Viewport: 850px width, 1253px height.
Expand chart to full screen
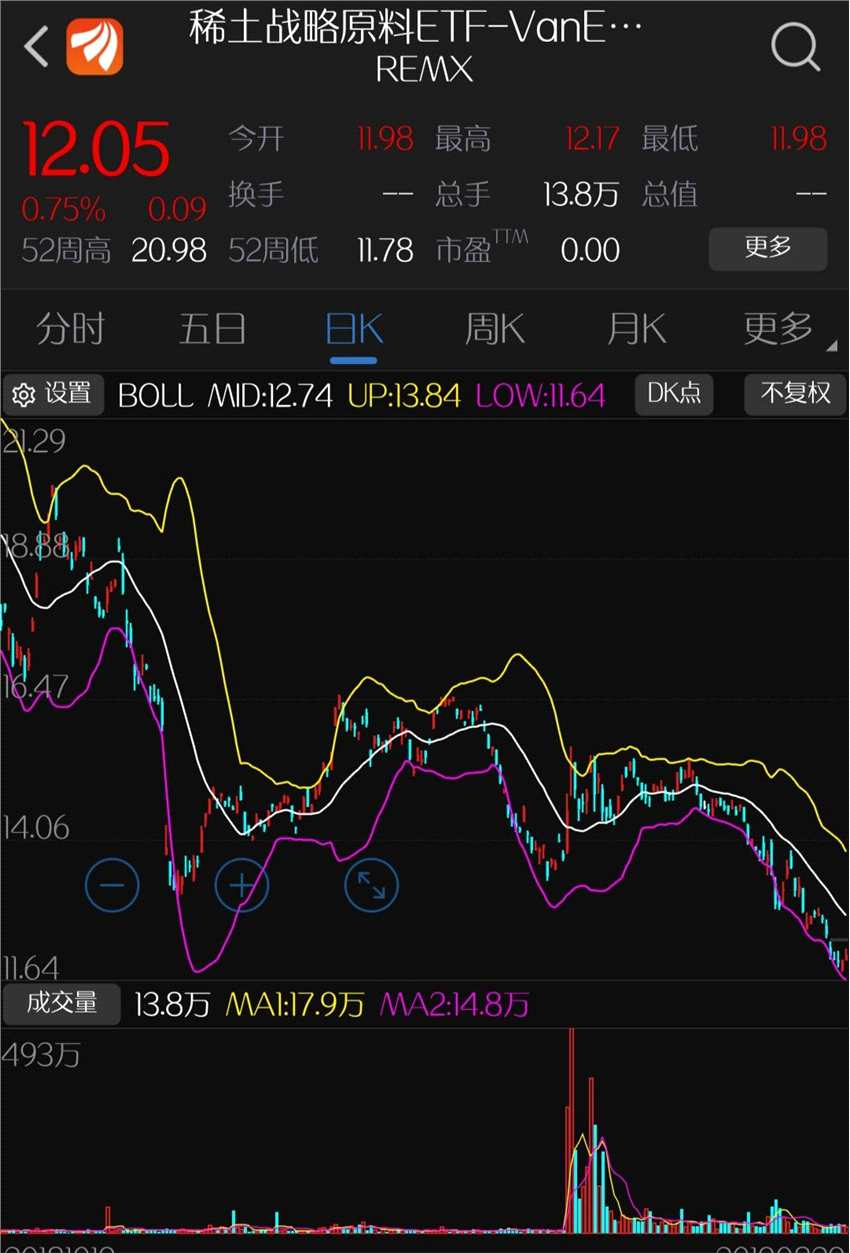click(371, 885)
